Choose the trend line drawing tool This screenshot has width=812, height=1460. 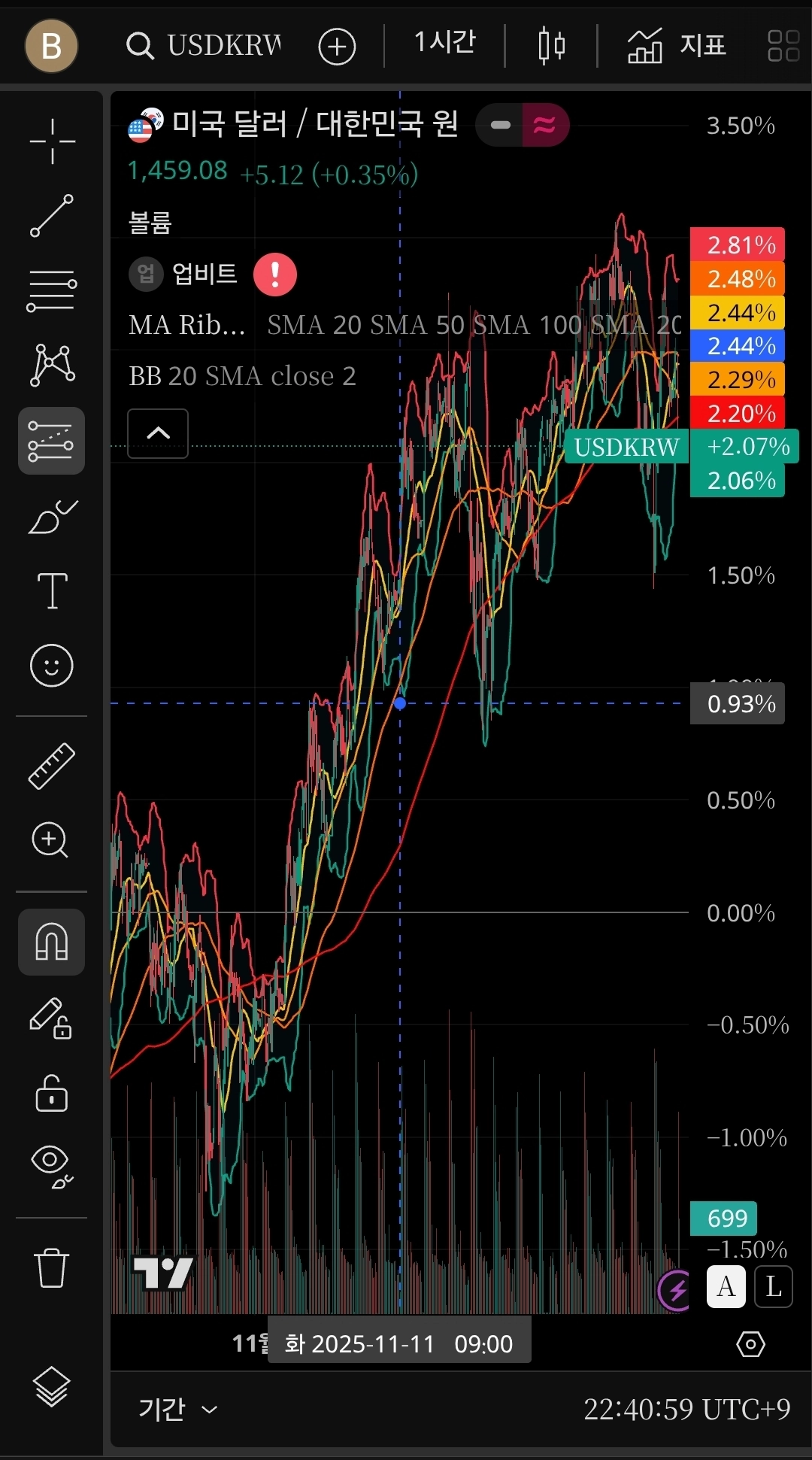tap(52, 216)
